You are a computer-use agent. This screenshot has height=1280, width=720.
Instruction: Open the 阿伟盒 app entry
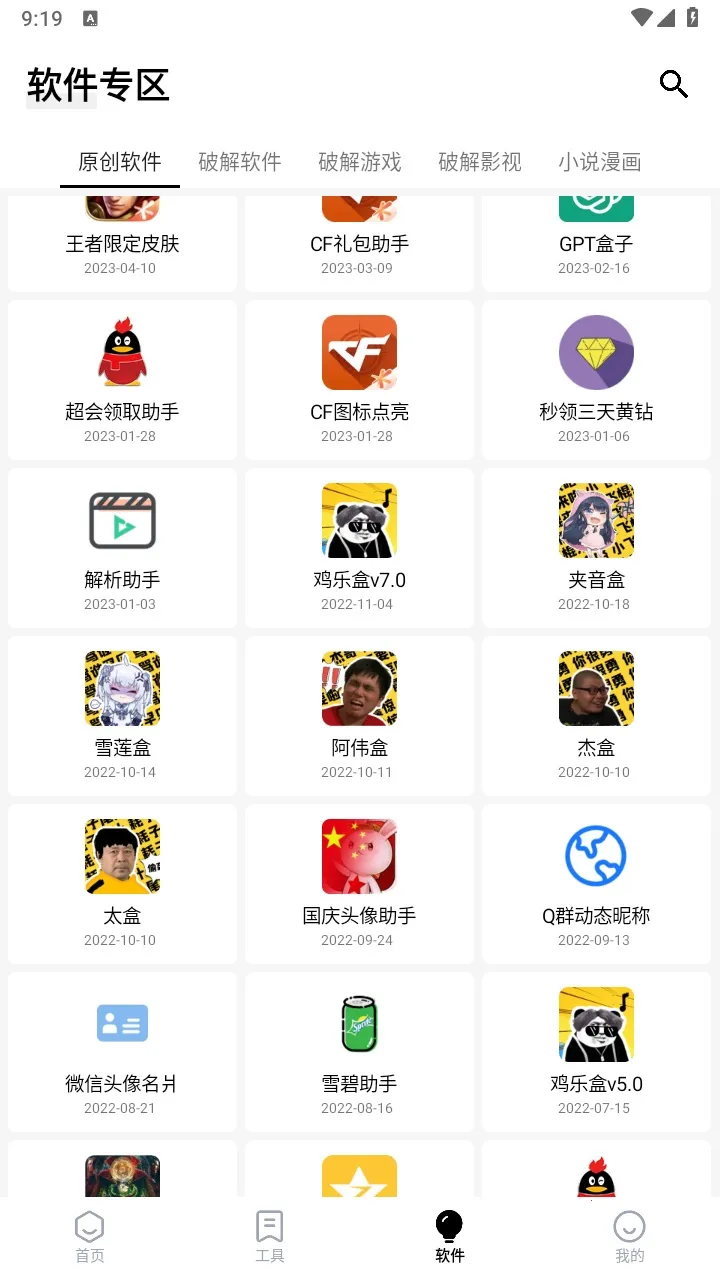359,688
